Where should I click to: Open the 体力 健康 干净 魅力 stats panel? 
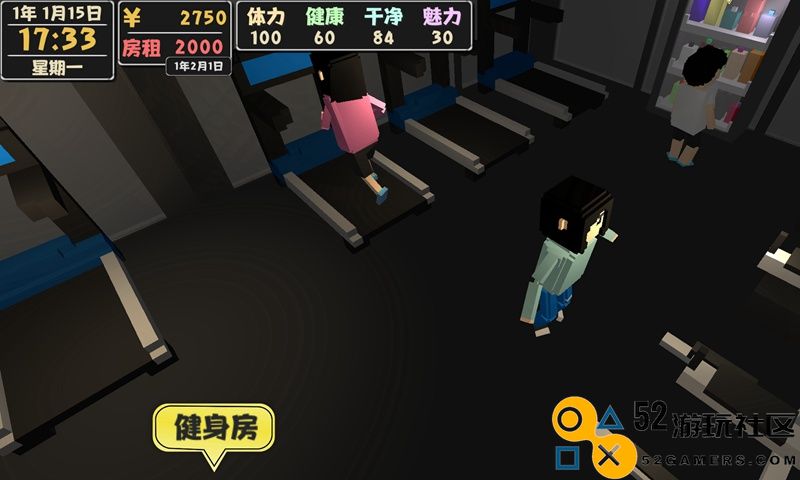click(x=354, y=26)
